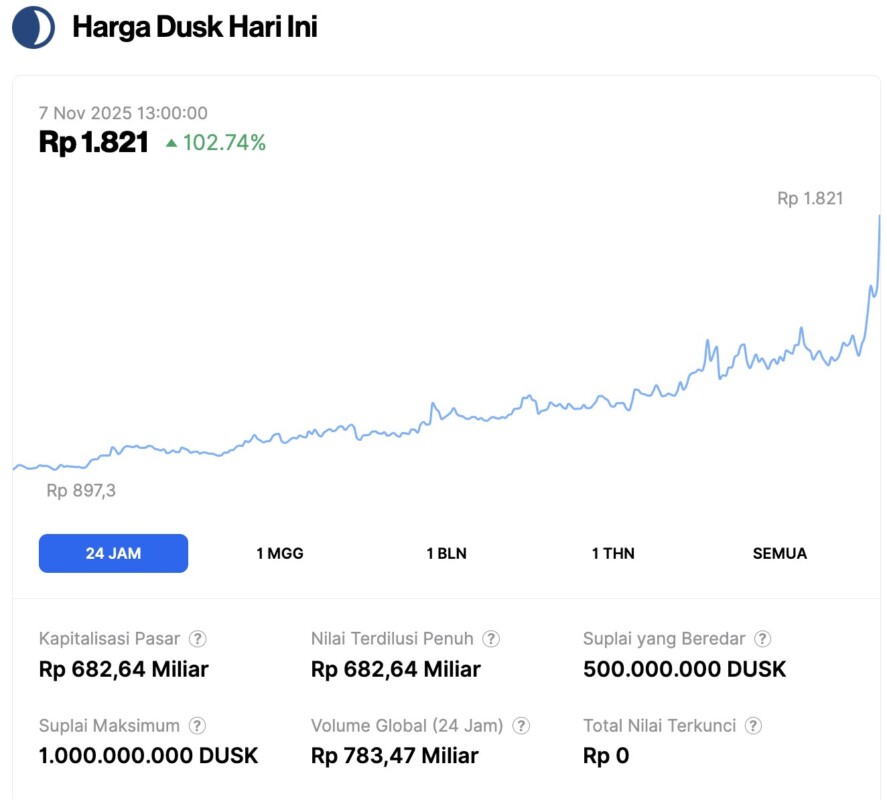Open the help icon beside Kapitalisasi Pasar
The height and width of the screenshot is (800, 887).
pyautogui.click(x=198, y=639)
